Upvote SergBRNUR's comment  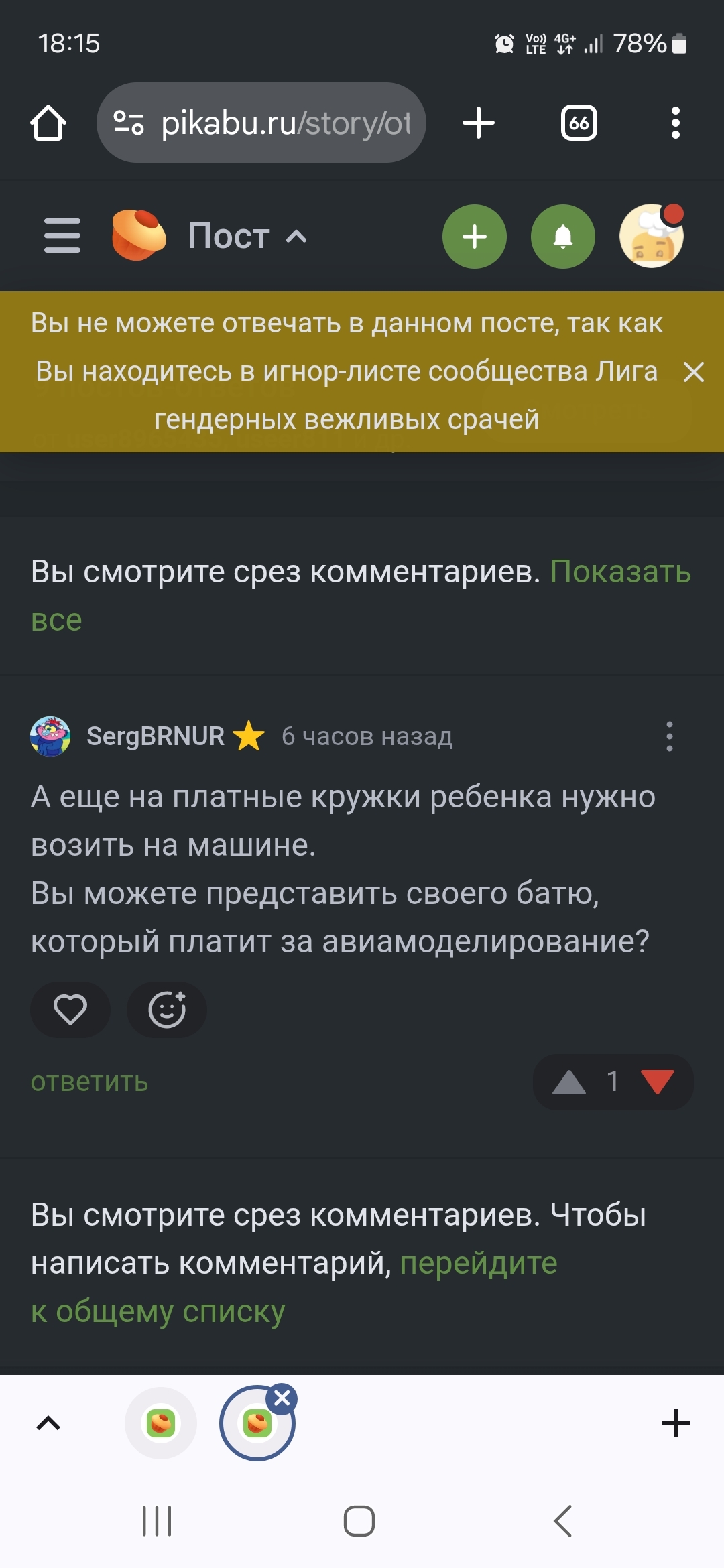(x=569, y=1082)
